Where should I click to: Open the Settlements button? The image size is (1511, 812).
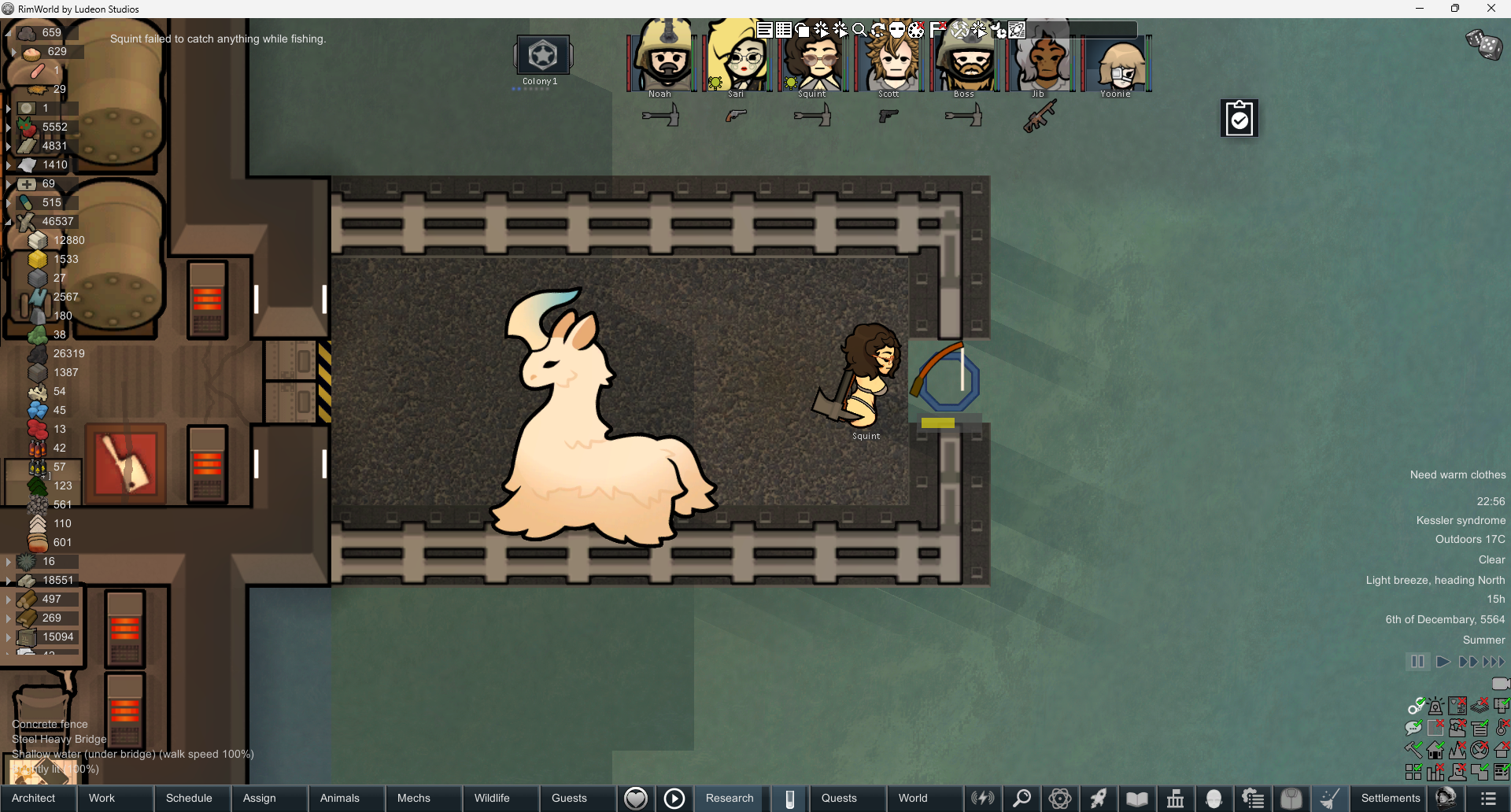1391,798
